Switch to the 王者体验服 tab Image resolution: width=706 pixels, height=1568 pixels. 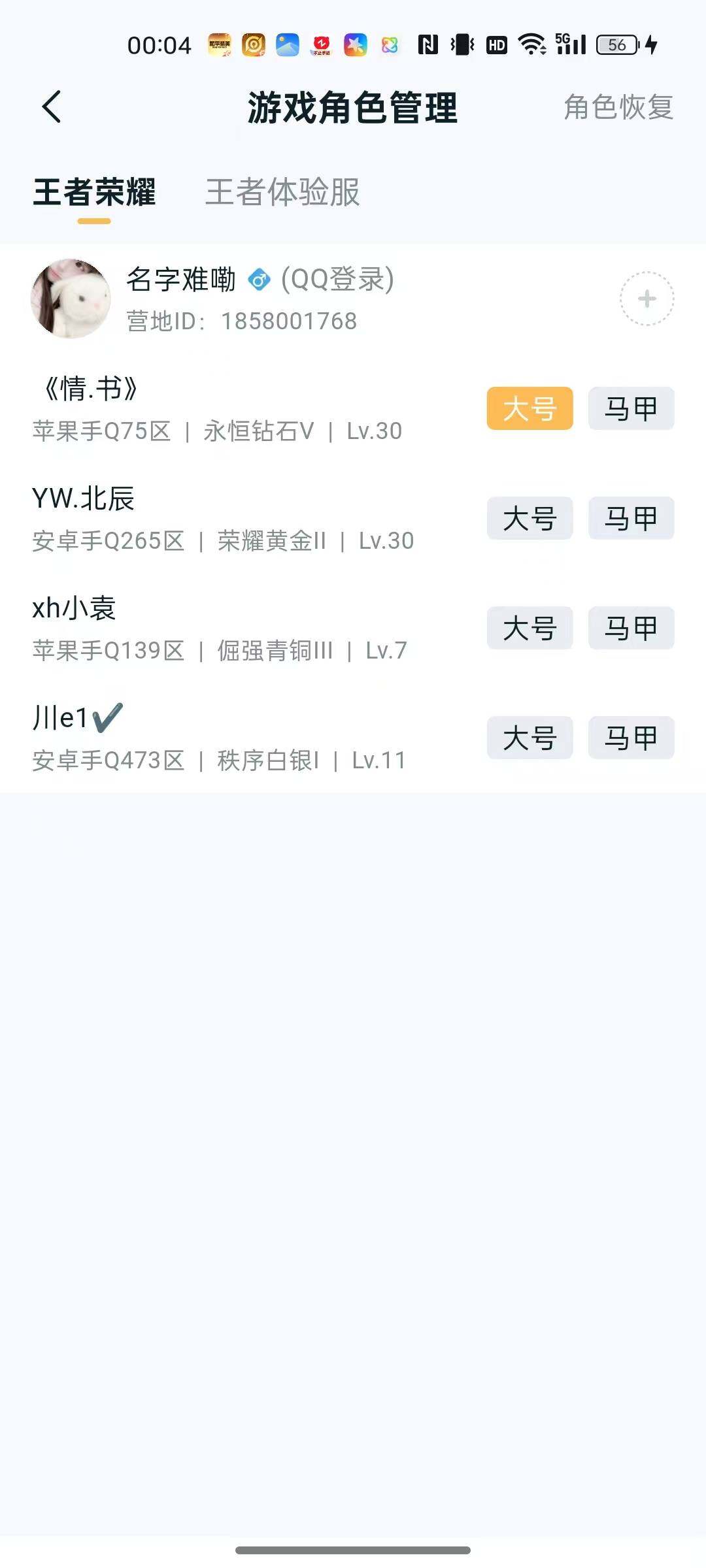tap(282, 193)
